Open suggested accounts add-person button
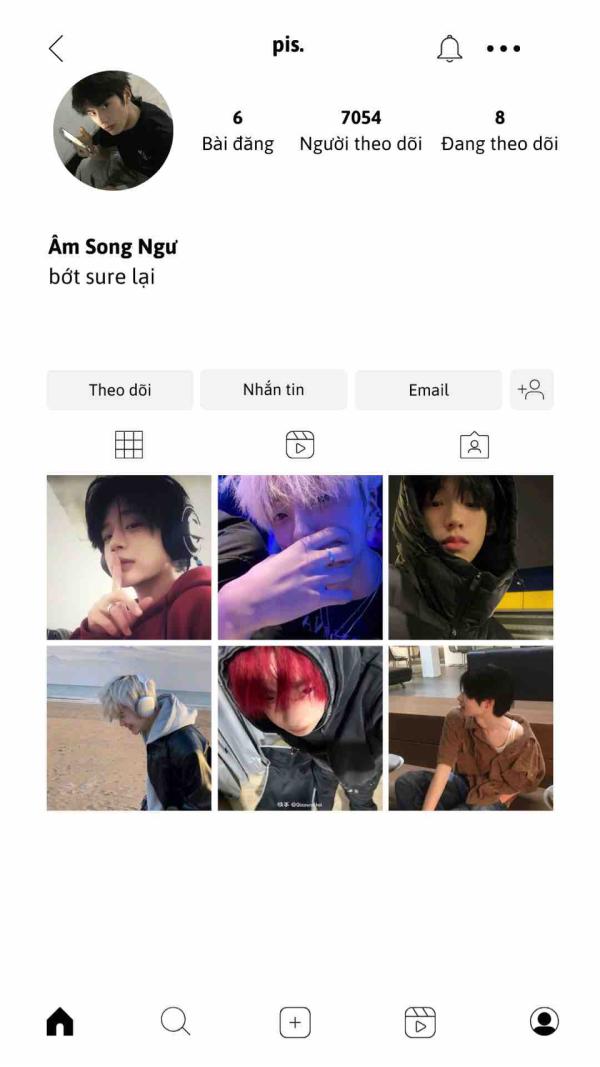This screenshot has width=600, height=1067. [531, 390]
